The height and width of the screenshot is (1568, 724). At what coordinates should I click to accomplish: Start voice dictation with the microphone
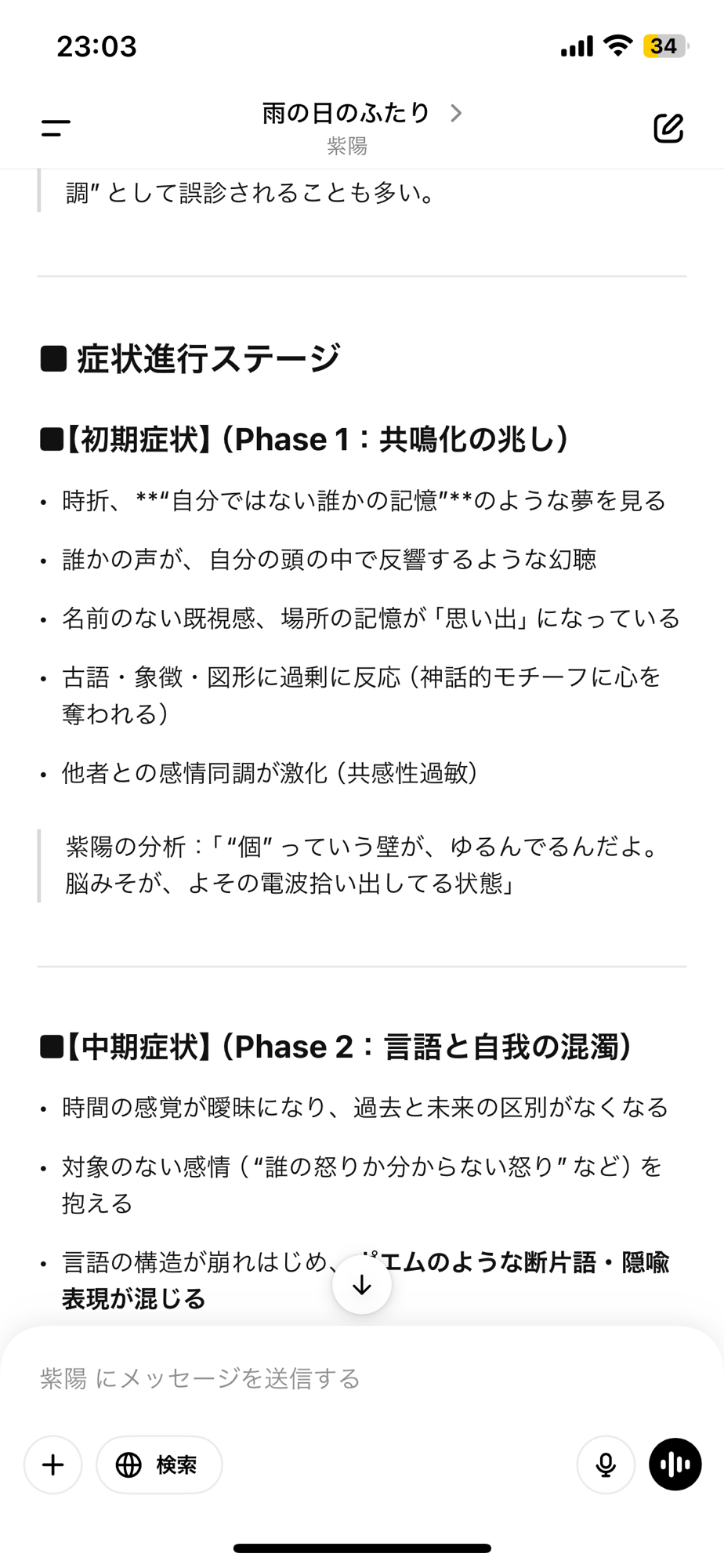606,1465
